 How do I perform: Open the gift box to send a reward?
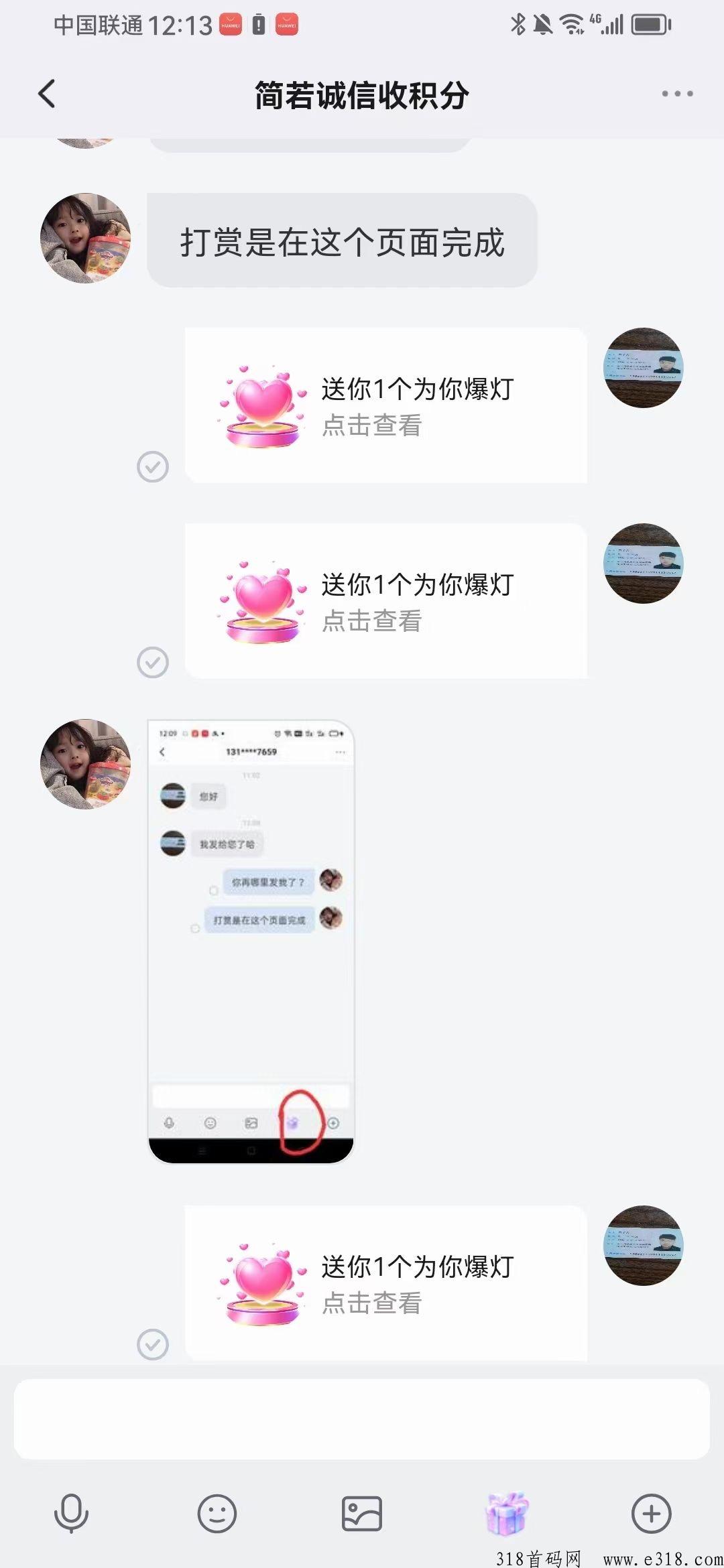pos(507,1512)
